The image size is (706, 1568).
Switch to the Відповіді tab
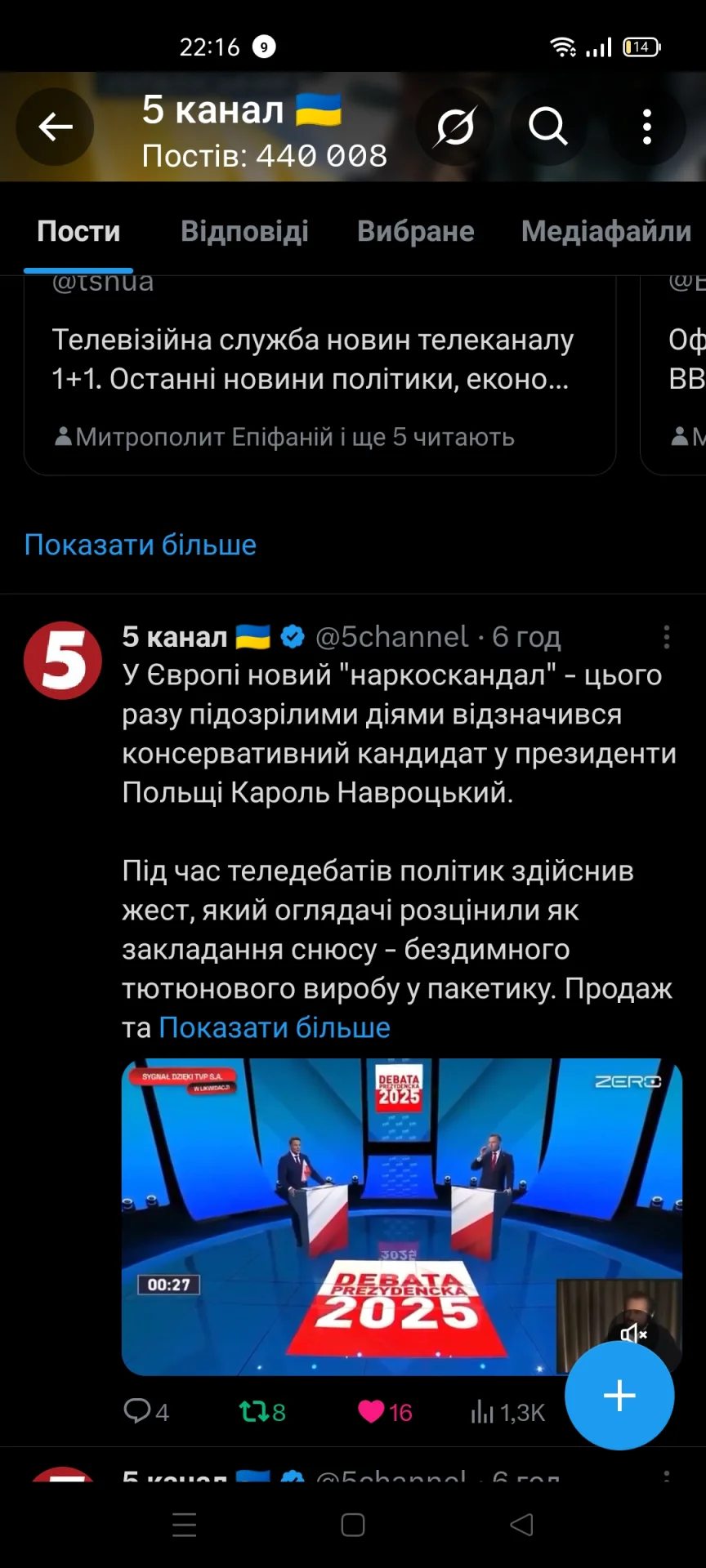[x=244, y=231]
